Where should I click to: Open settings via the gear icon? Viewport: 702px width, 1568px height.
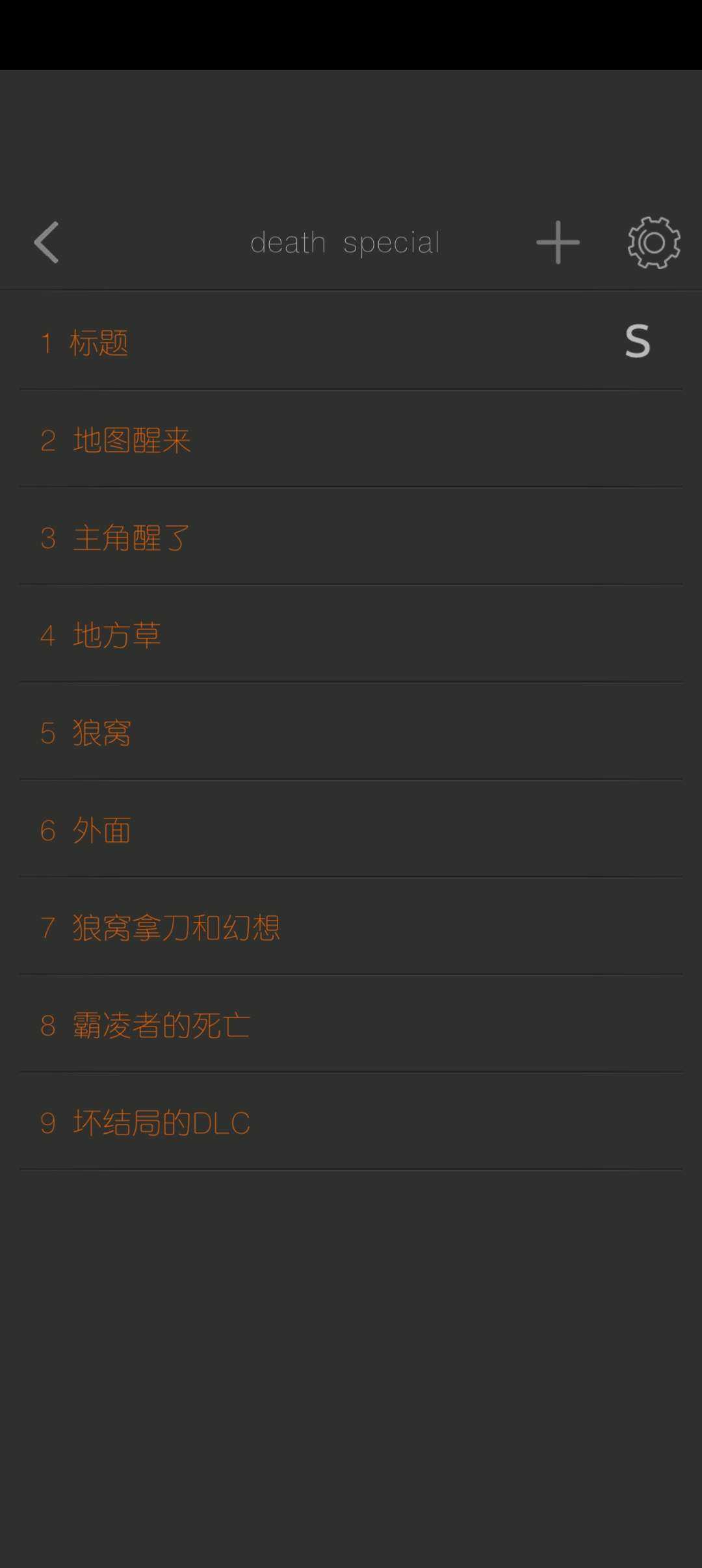tap(654, 242)
